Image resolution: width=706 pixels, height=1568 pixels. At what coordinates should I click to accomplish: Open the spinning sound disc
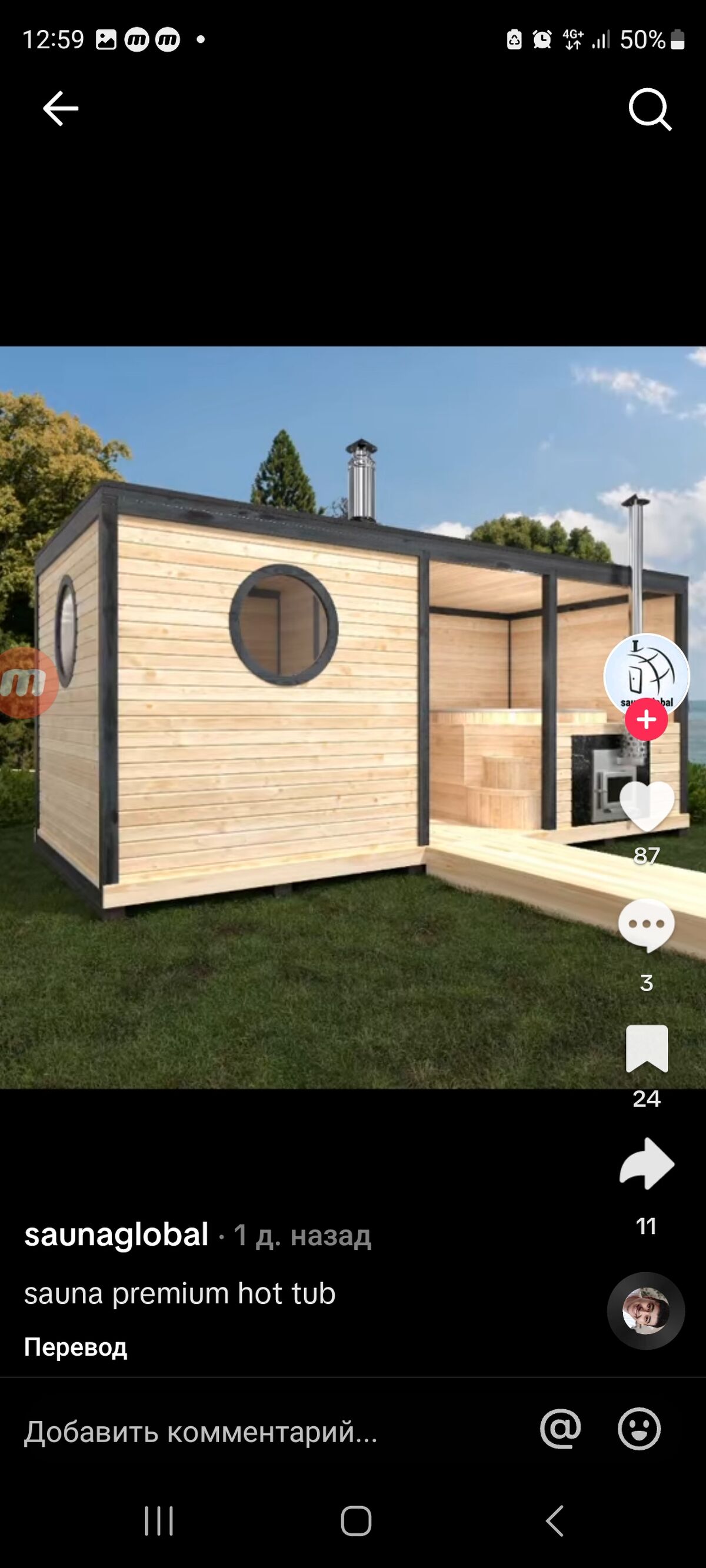pos(645,1310)
